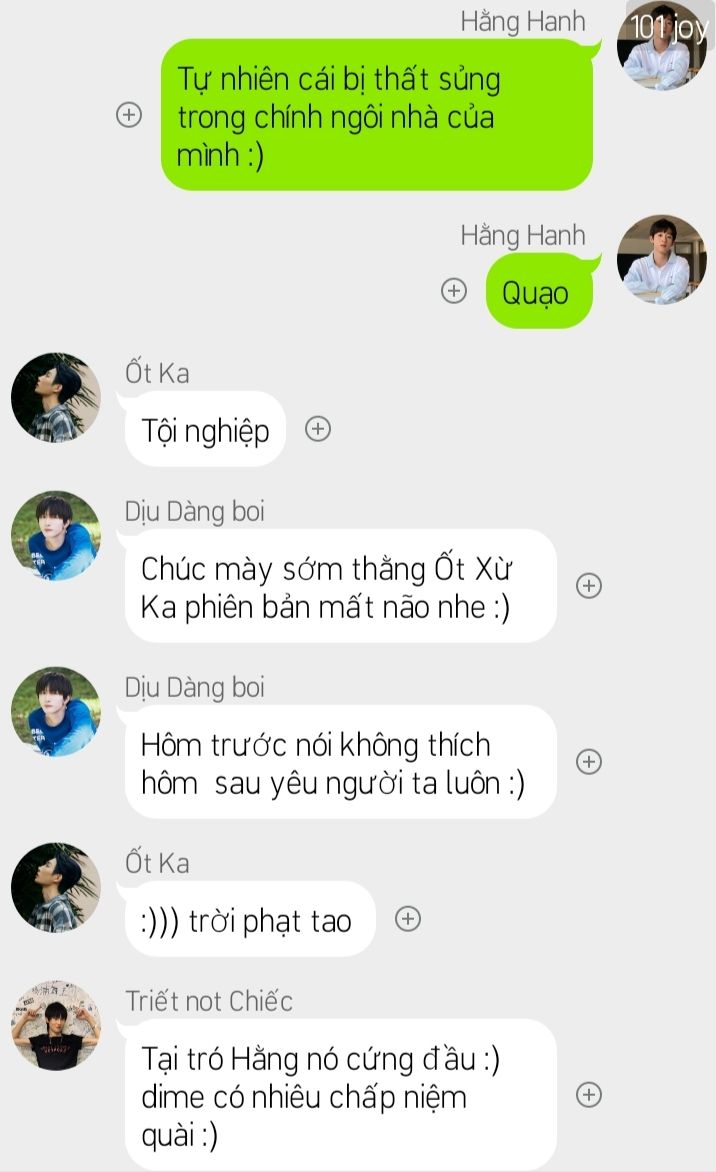Viewport: 716px width, 1172px height.
Task: Add a reaction to the "Quạo" message
Action: (454, 291)
